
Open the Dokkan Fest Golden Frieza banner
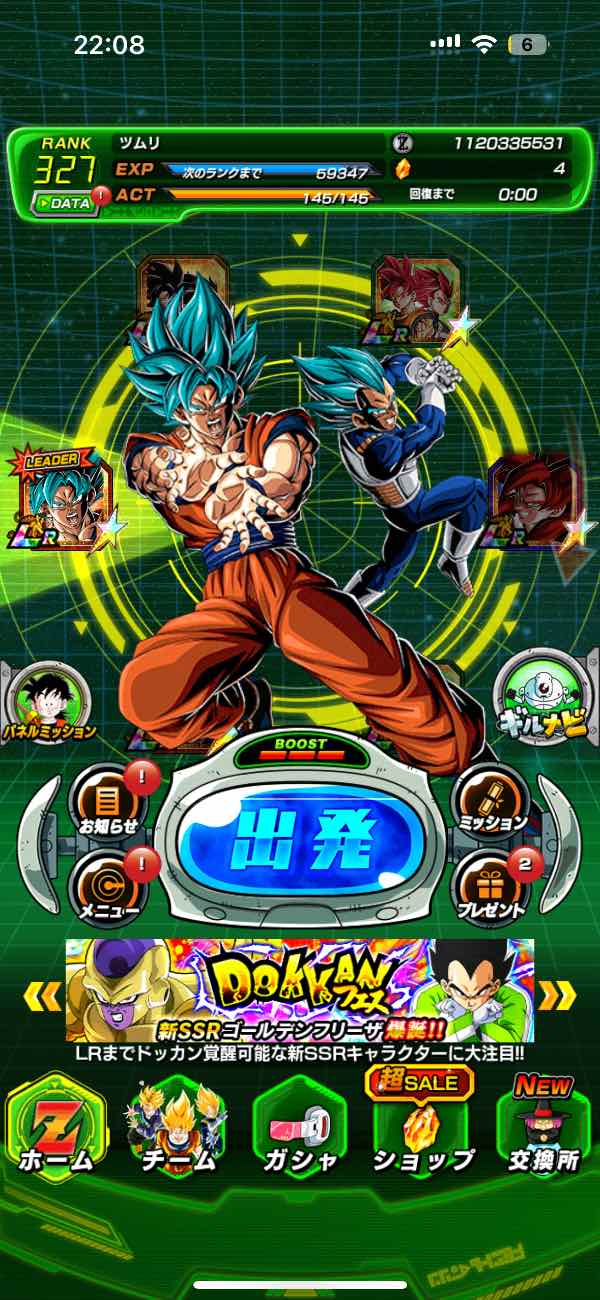click(300, 990)
